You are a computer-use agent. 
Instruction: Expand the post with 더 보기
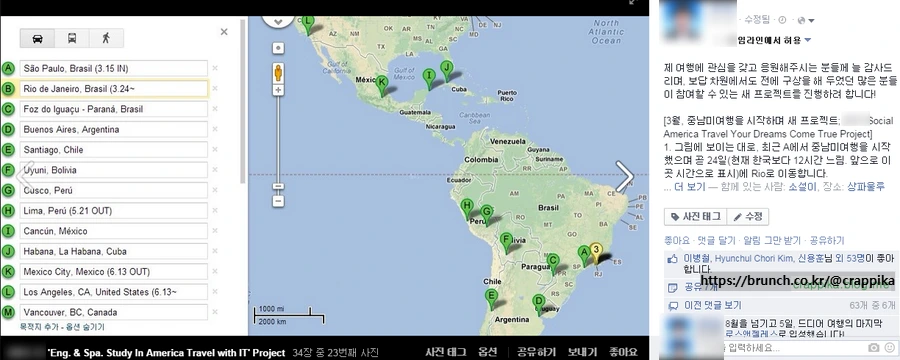pos(686,187)
